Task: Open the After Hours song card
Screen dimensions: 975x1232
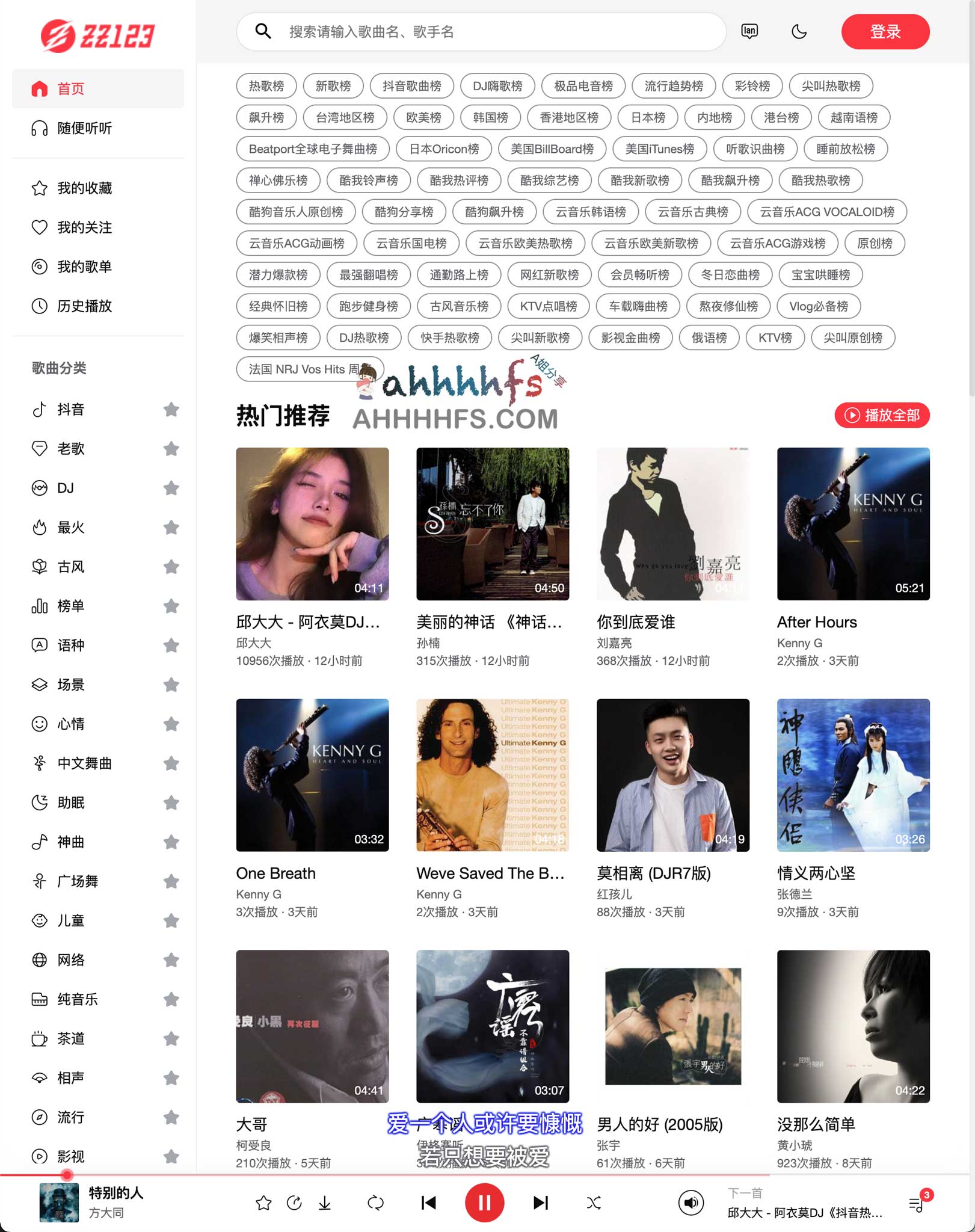Action: click(x=853, y=524)
